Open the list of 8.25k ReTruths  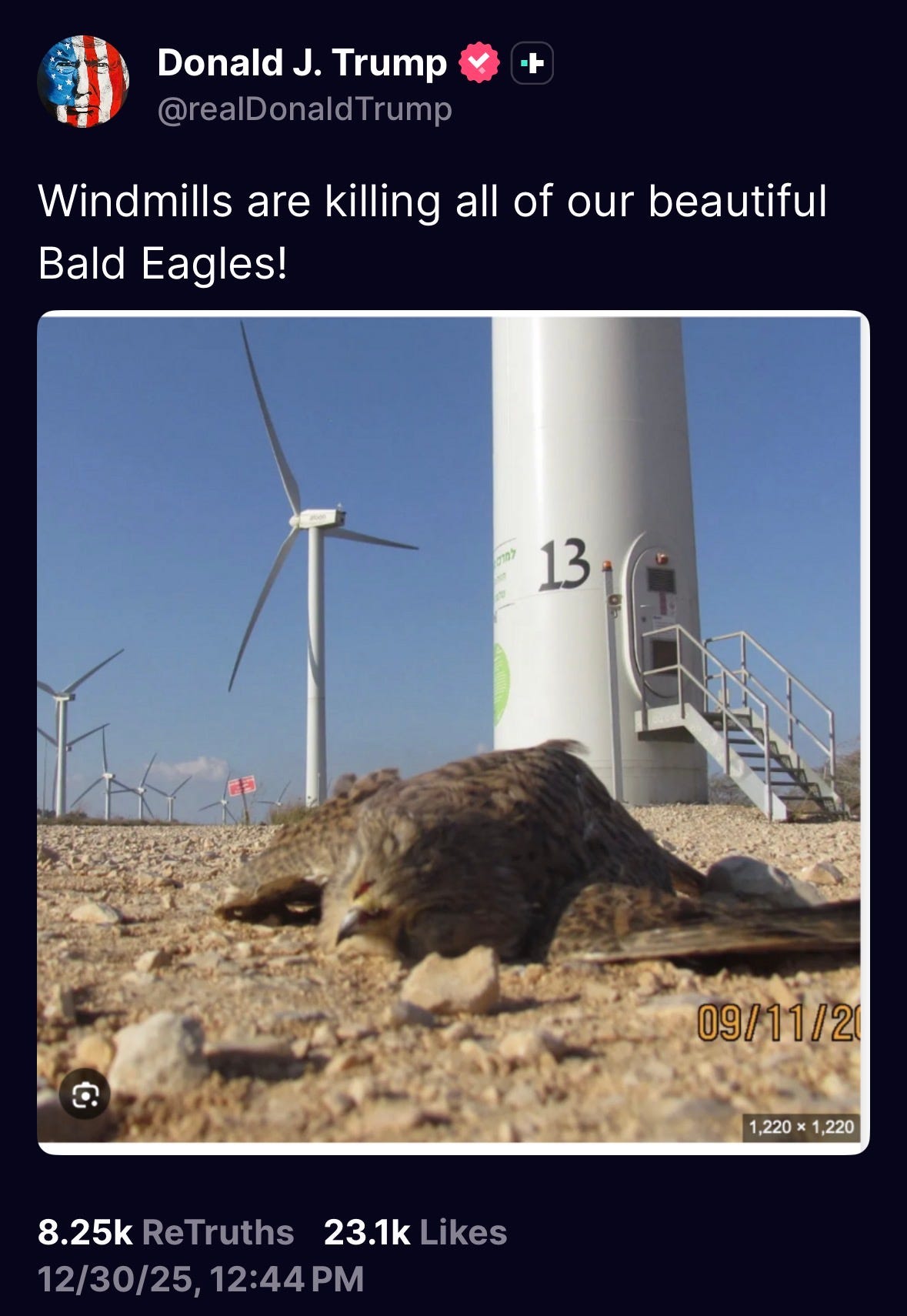(166, 1232)
